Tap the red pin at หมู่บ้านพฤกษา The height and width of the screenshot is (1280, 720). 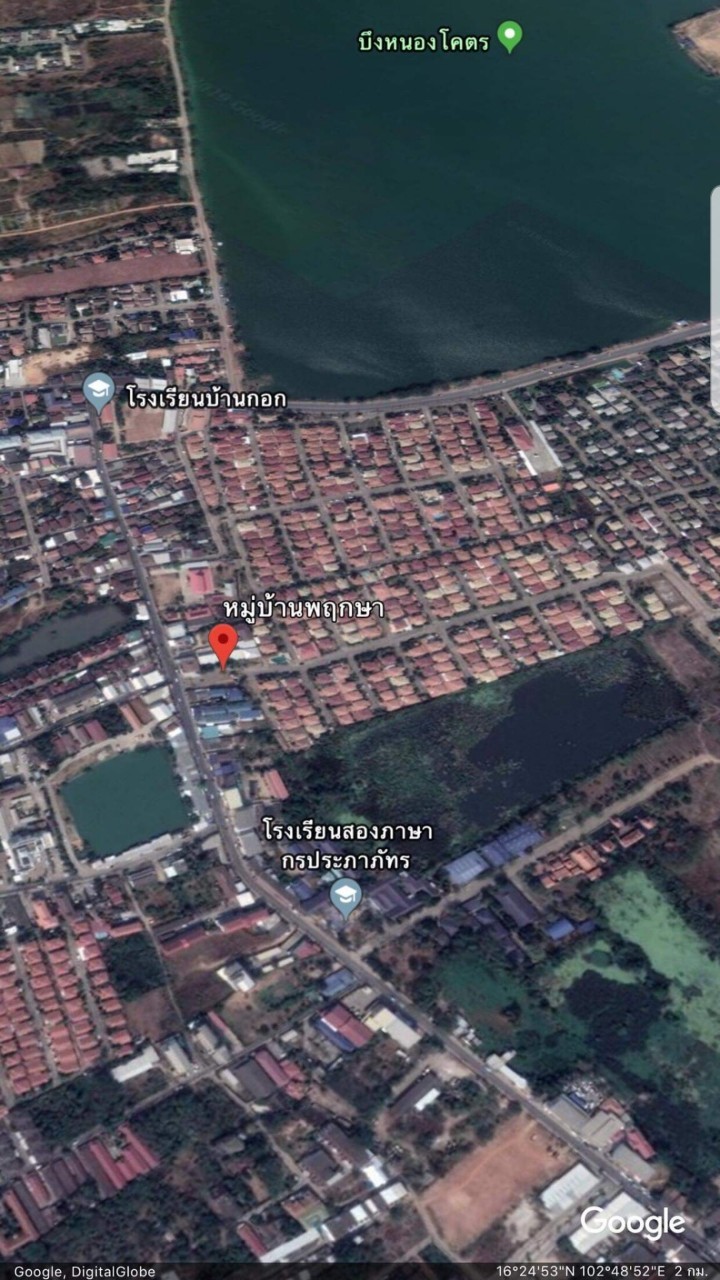click(223, 643)
